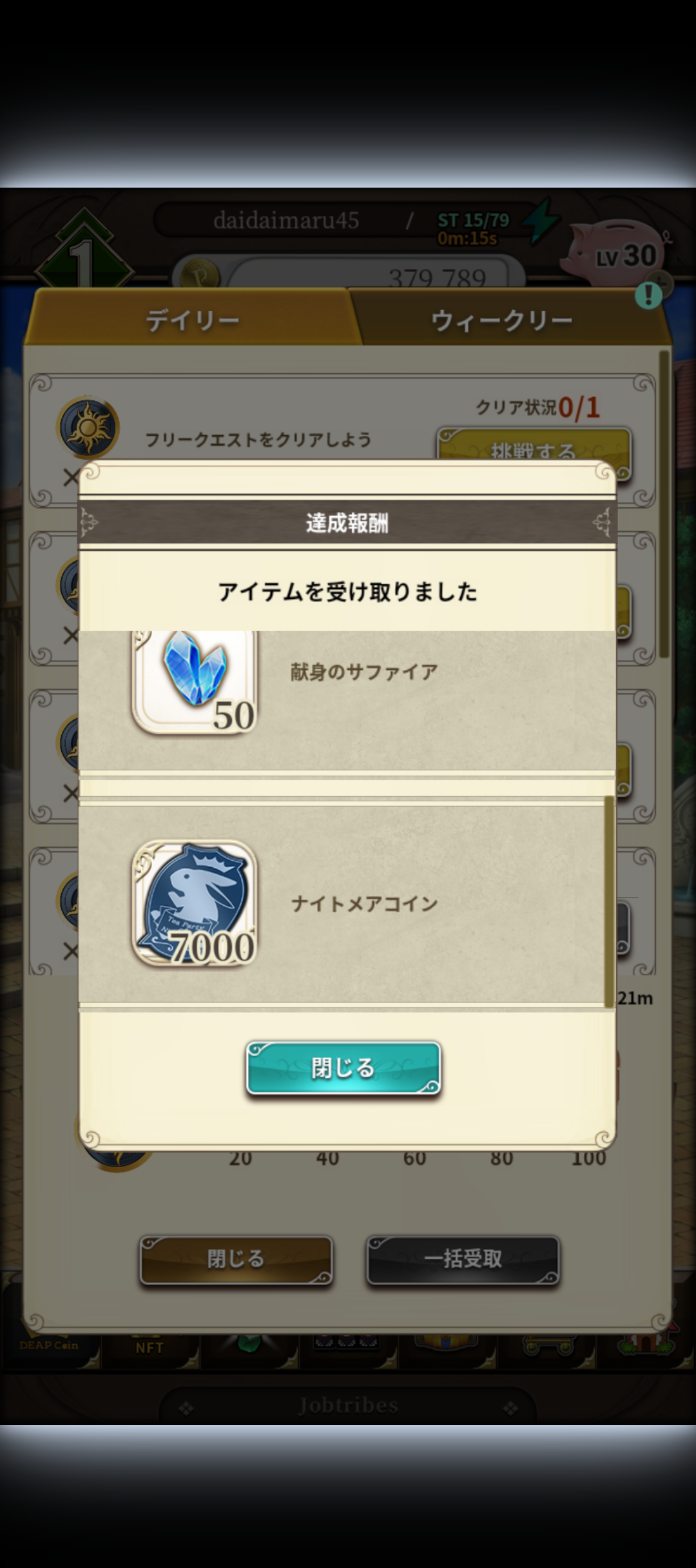
Task: Tap the 一括受取 button
Action: point(463,1259)
